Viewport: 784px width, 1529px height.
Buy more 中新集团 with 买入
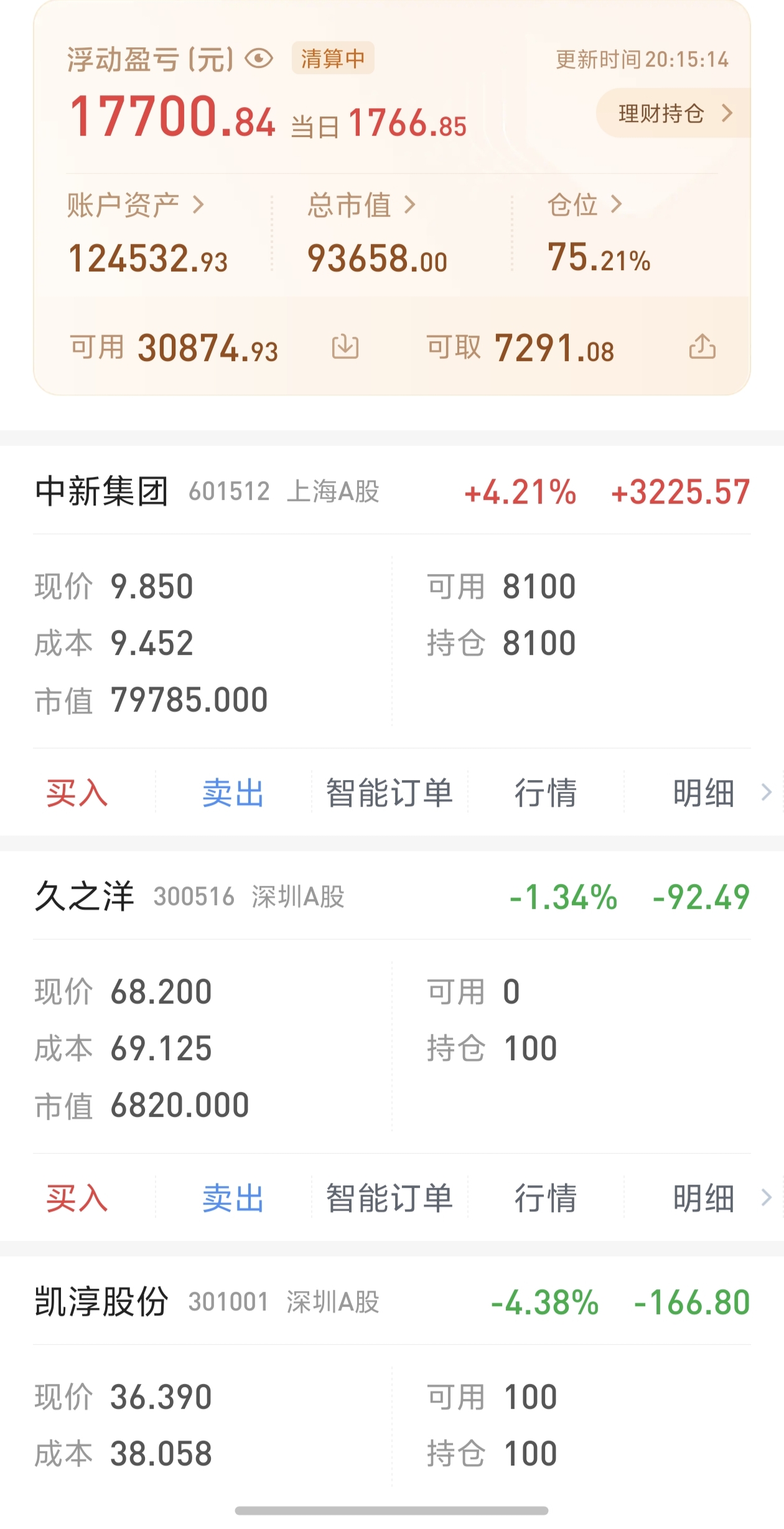[77, 793]
